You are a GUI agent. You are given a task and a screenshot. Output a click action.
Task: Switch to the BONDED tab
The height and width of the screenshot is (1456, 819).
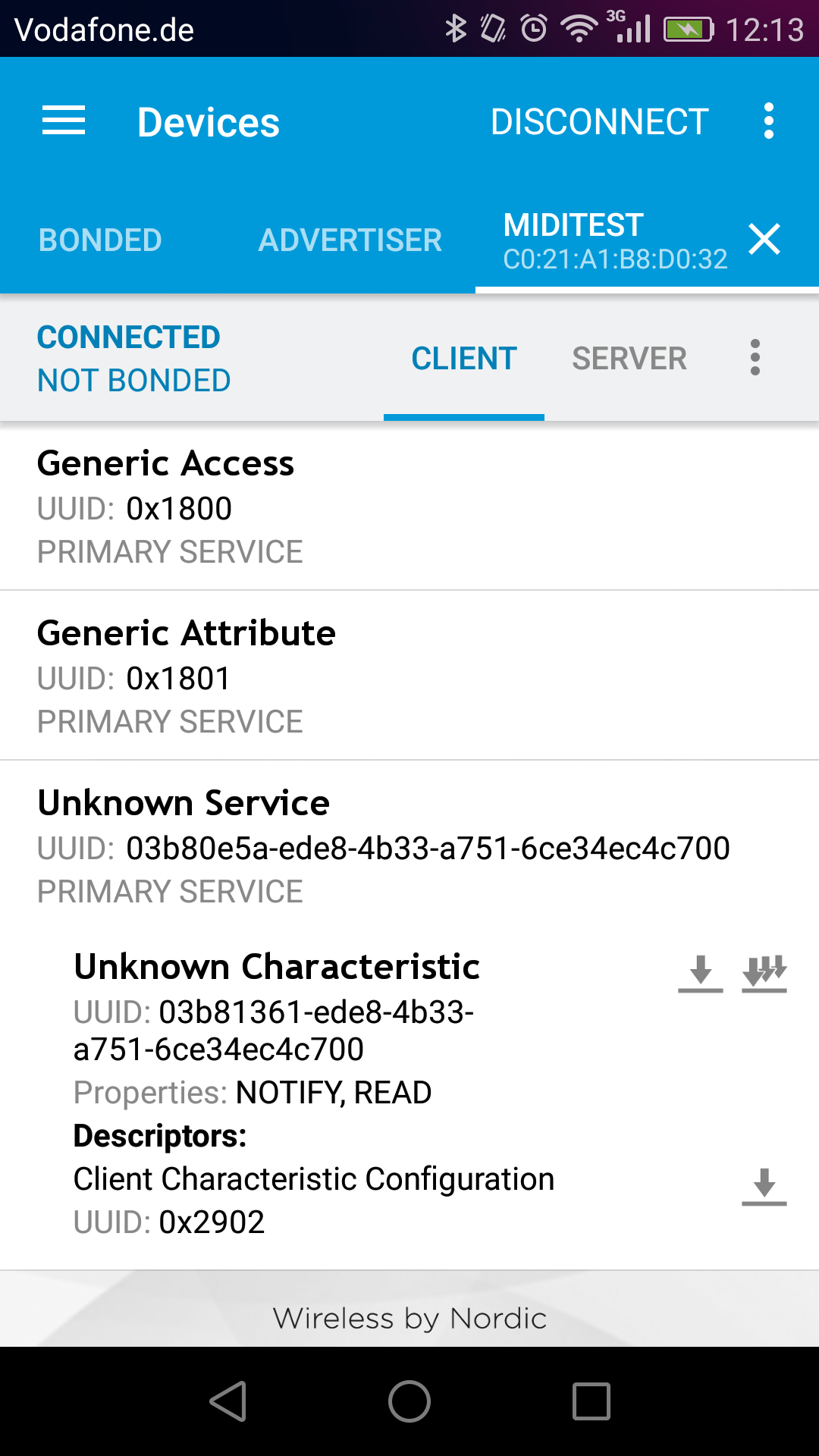(x=99, y=240)
